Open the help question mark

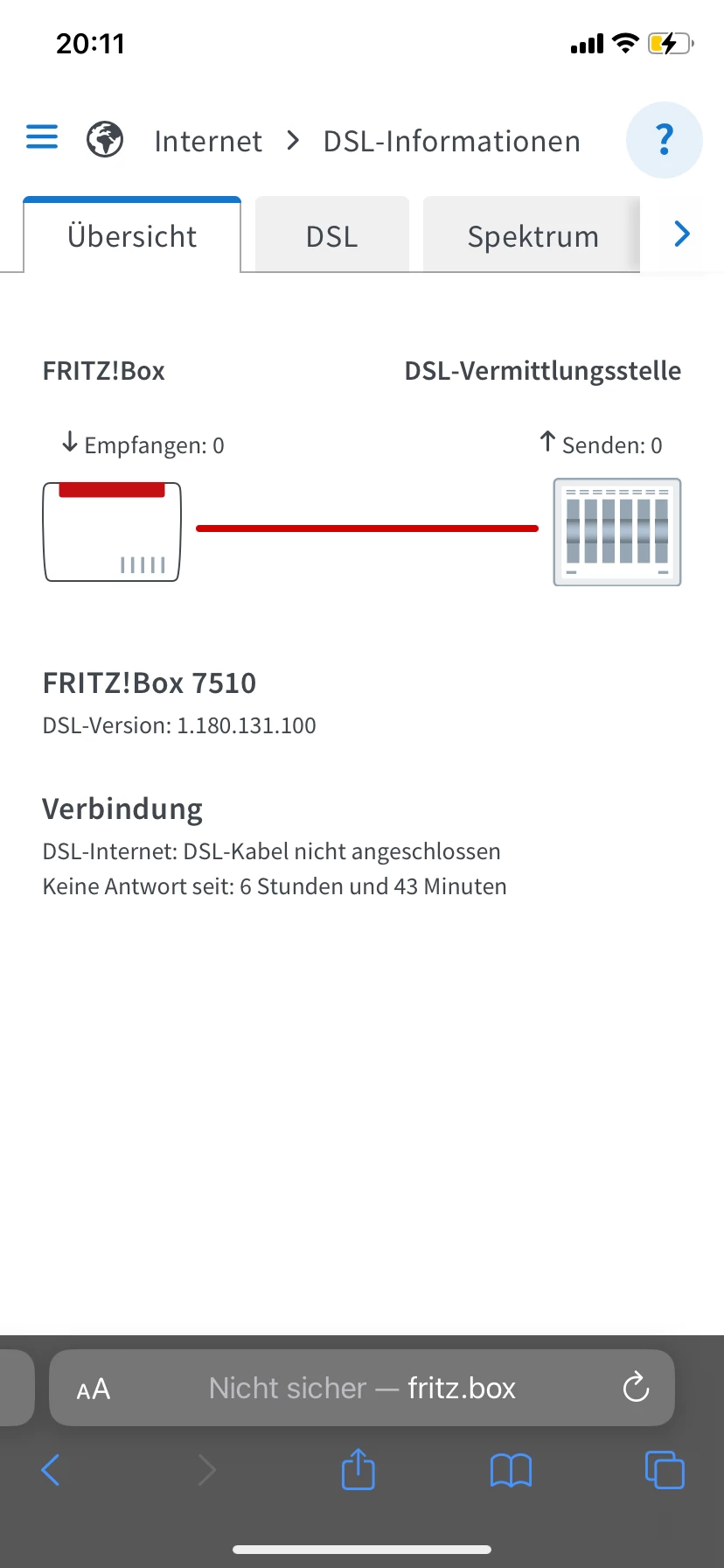click(x=665, y=140)
